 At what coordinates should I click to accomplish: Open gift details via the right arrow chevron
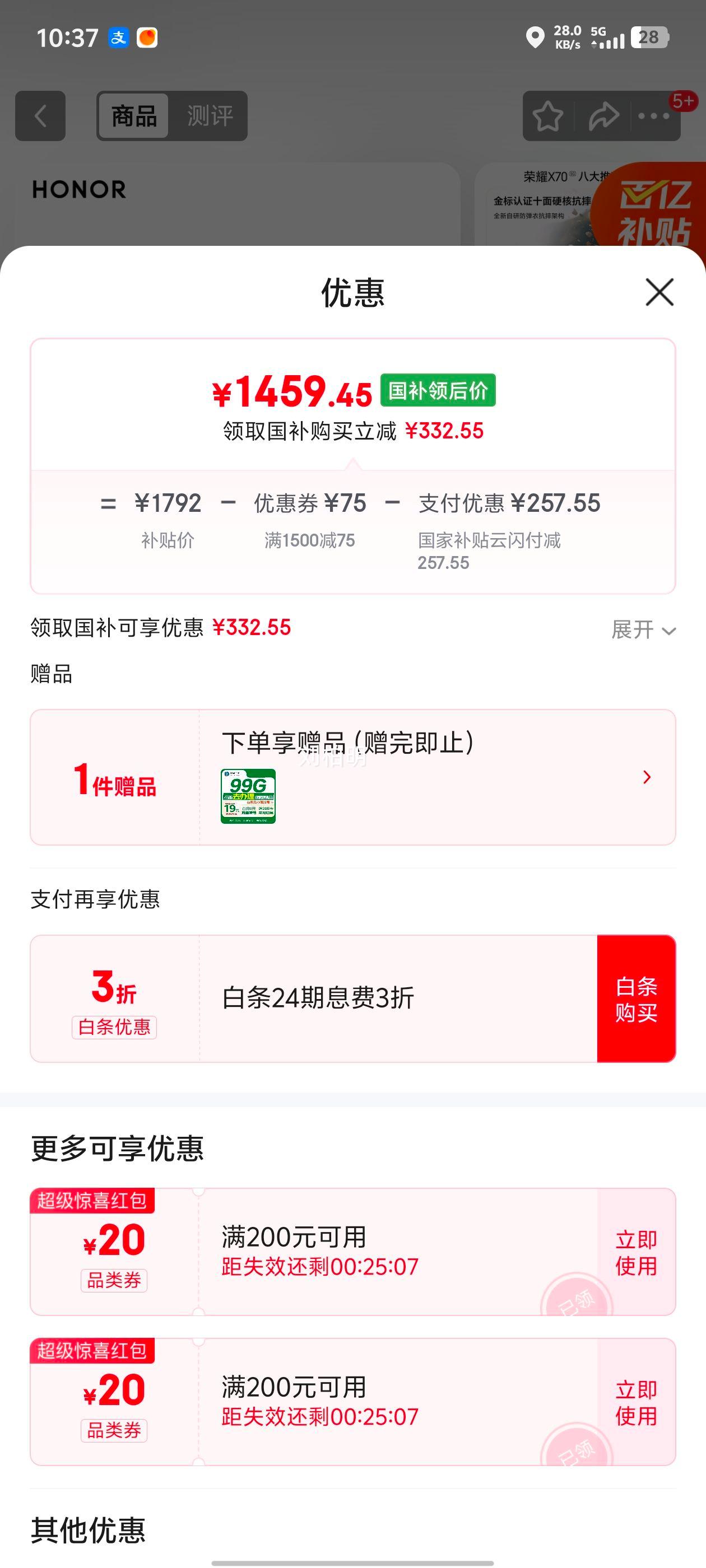646,777
